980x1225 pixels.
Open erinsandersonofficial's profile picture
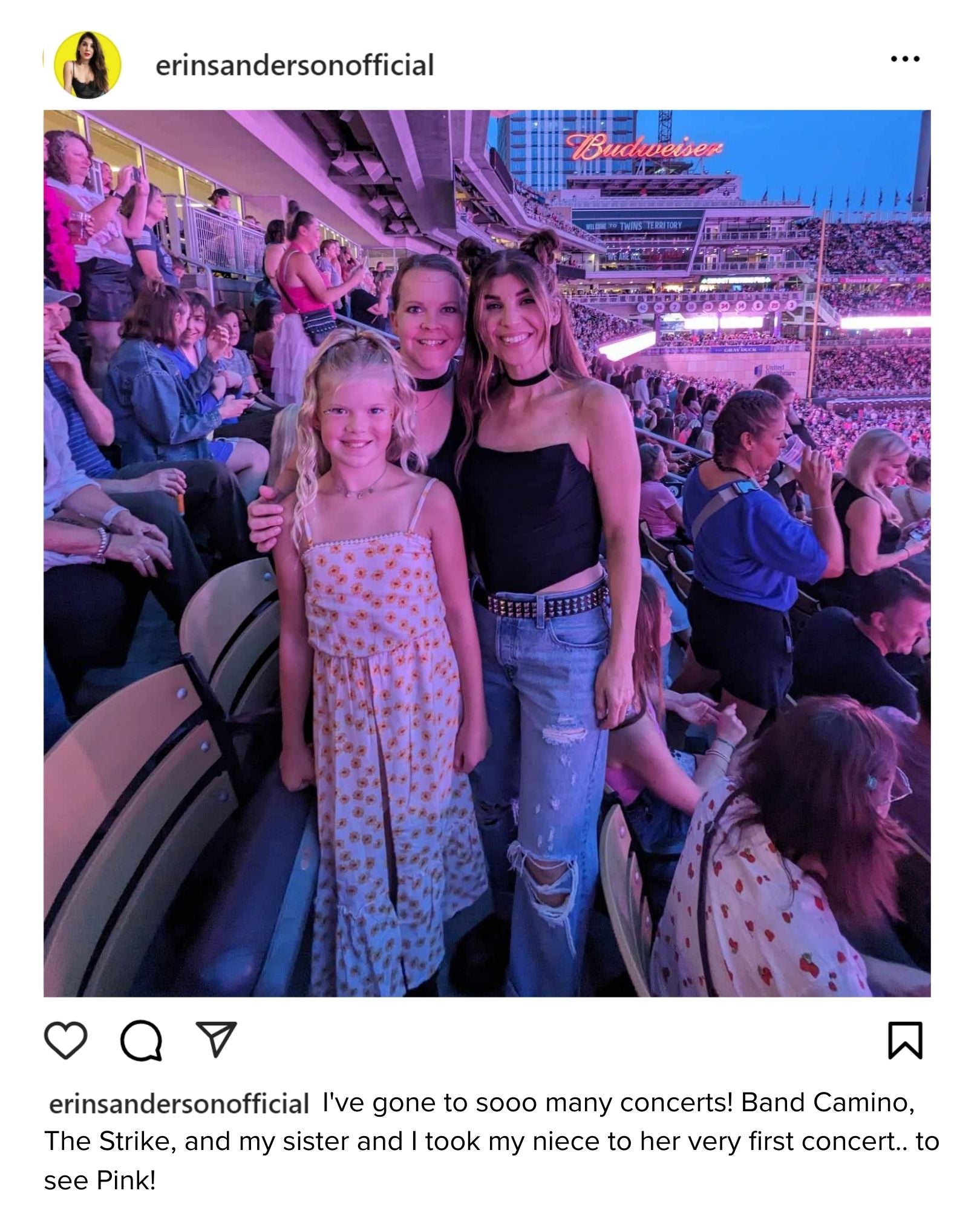tap(87, 65)
